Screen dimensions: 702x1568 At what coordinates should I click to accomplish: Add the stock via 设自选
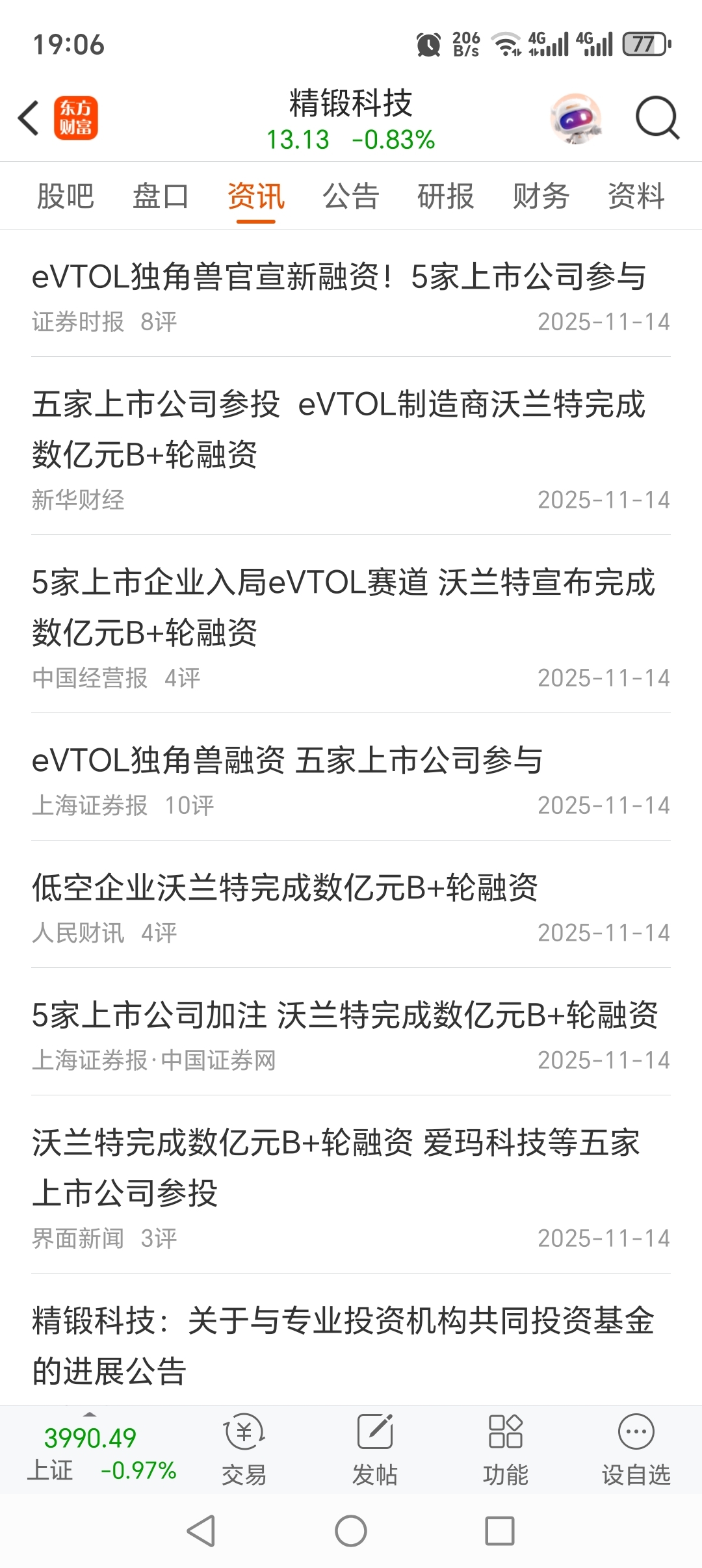point(636,1450)
